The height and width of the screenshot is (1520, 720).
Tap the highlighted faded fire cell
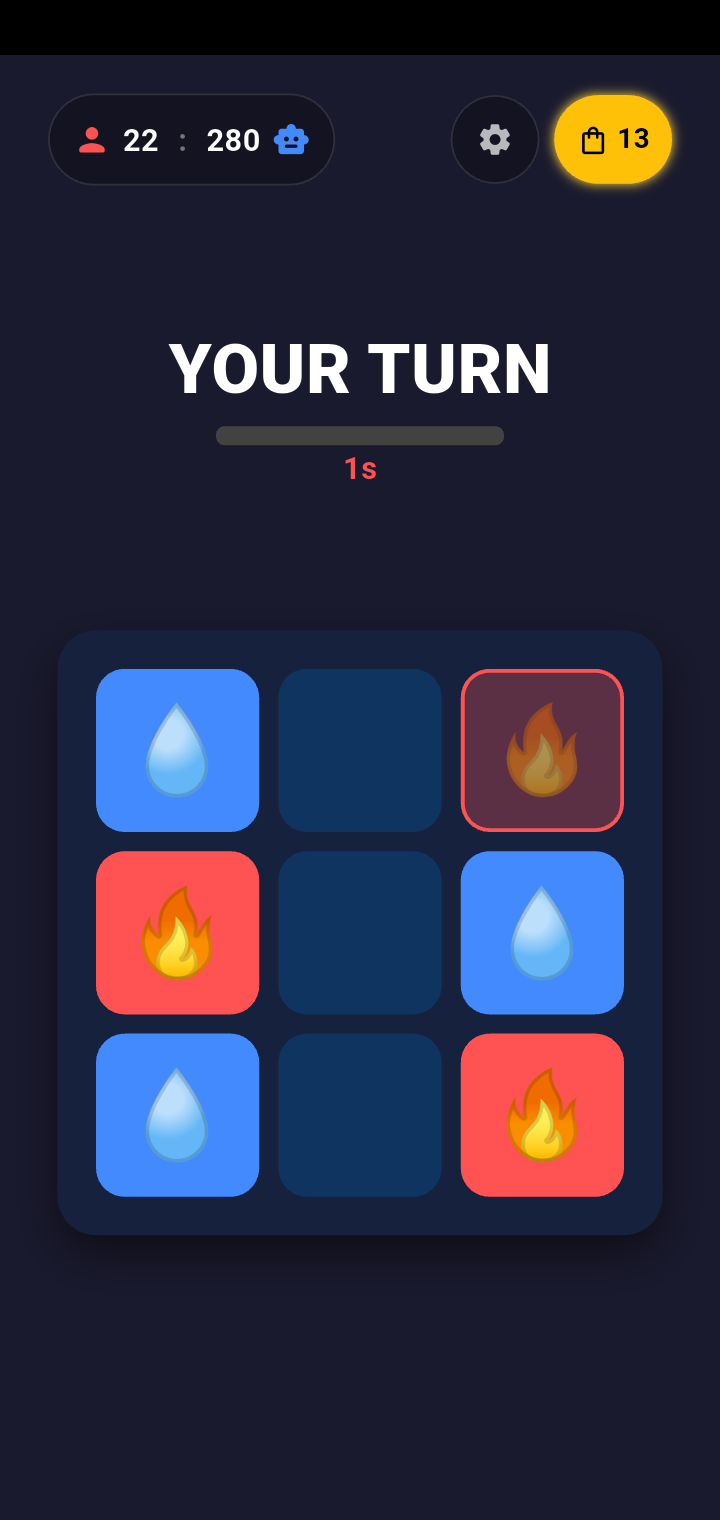click(x=542, y=750)
